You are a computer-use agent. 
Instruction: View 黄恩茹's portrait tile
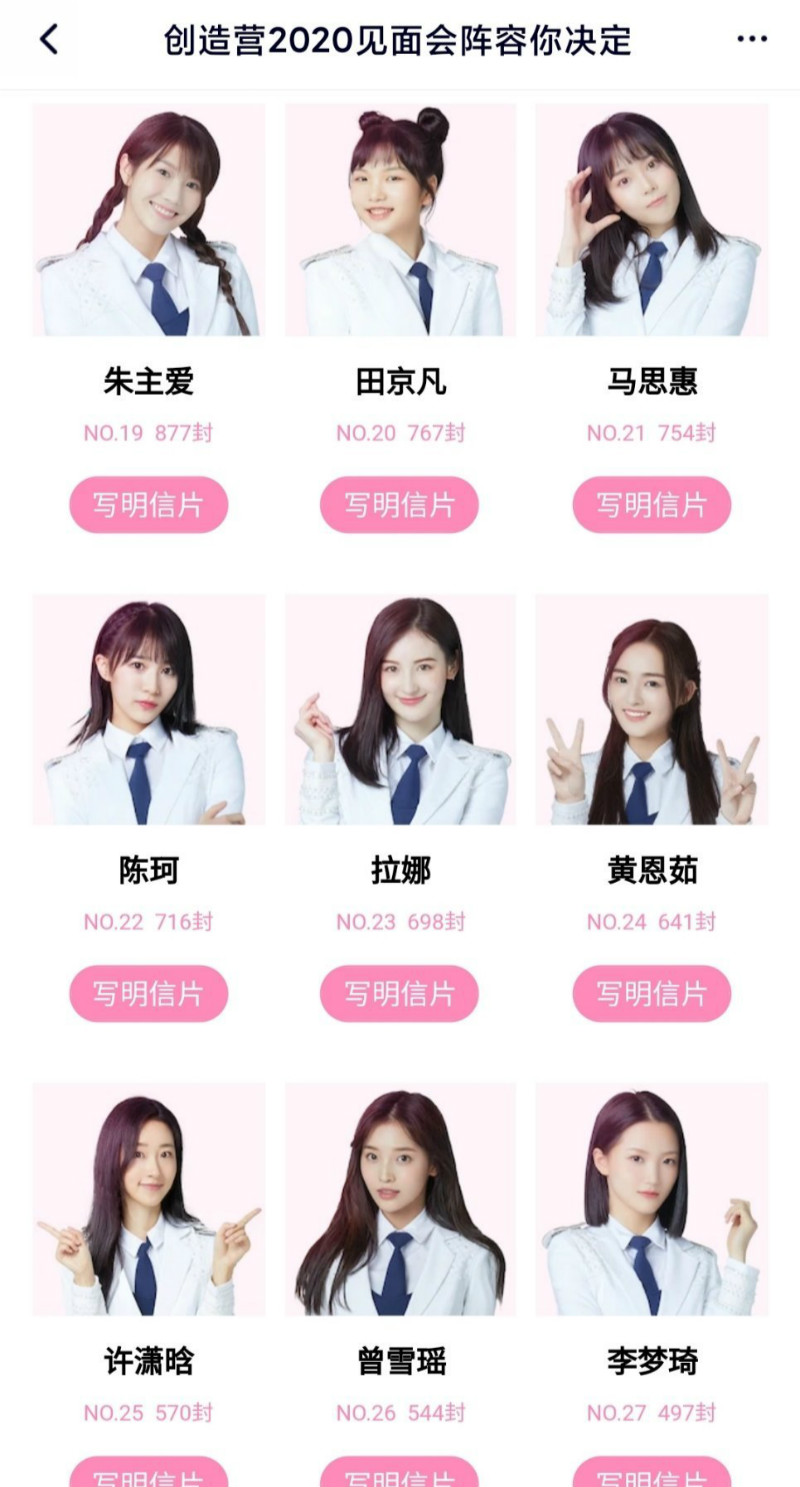652,709
